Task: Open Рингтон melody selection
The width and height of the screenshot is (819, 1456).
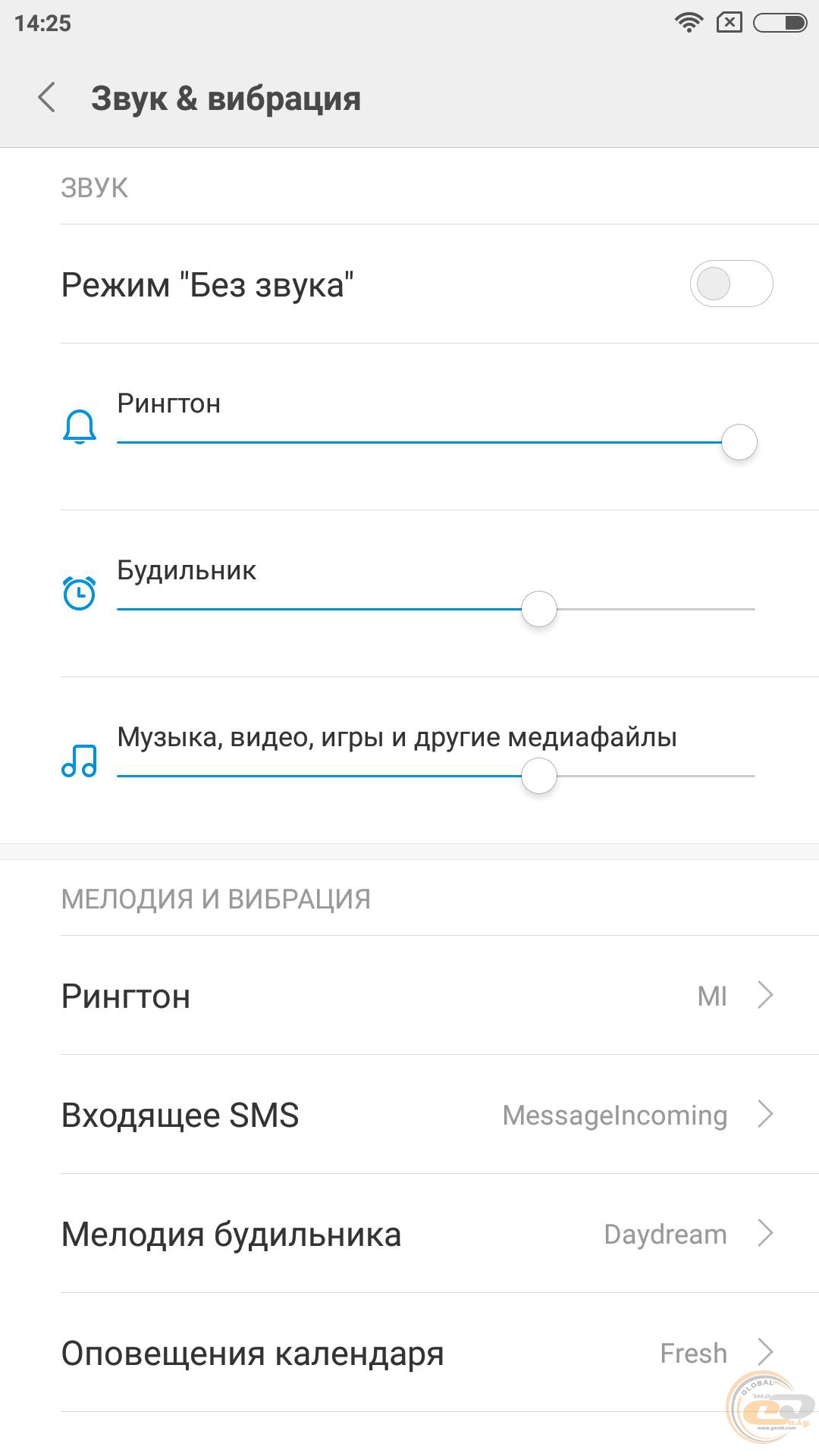Action: 417,996
